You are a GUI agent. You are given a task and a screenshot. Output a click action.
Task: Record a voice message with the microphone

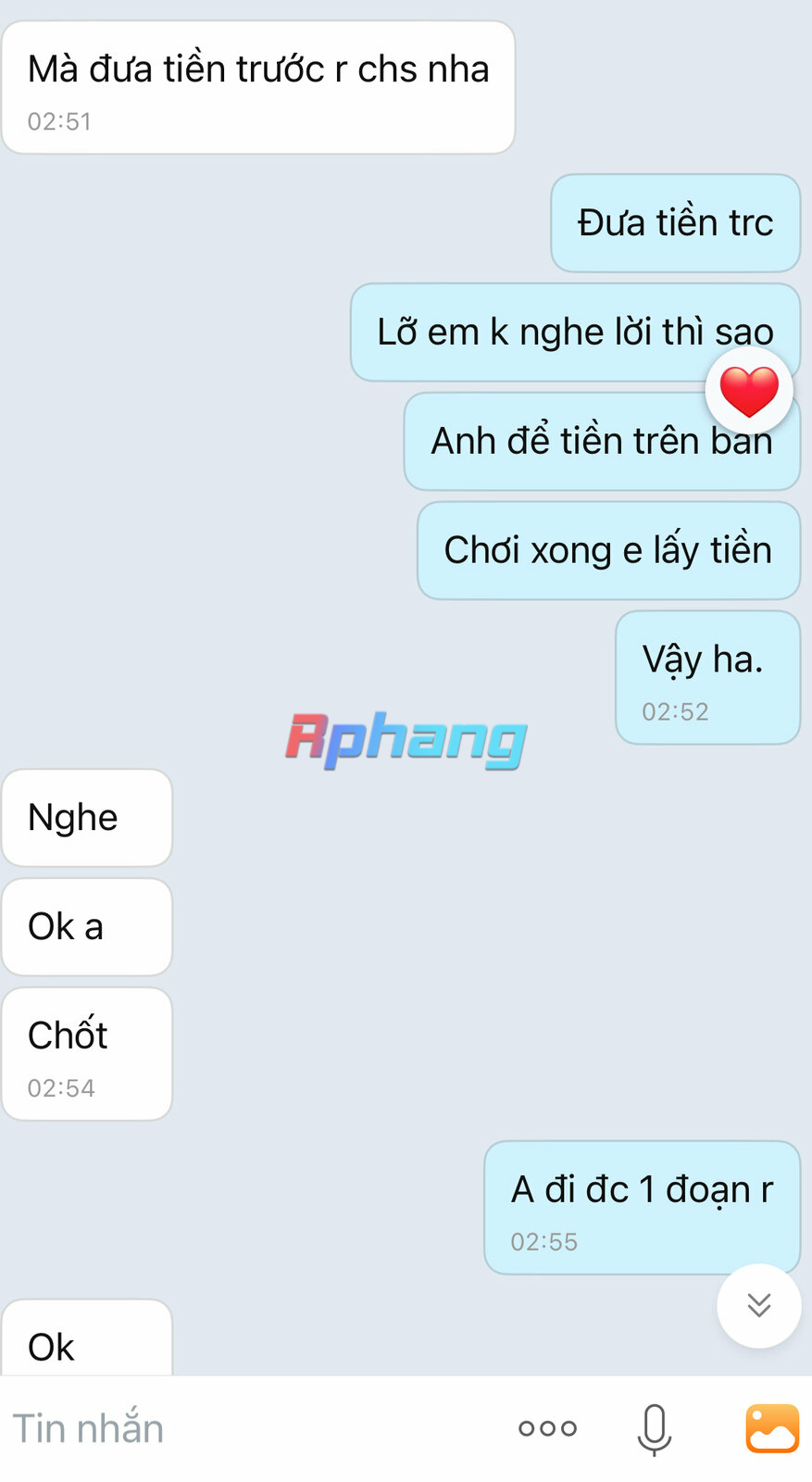654,1429
